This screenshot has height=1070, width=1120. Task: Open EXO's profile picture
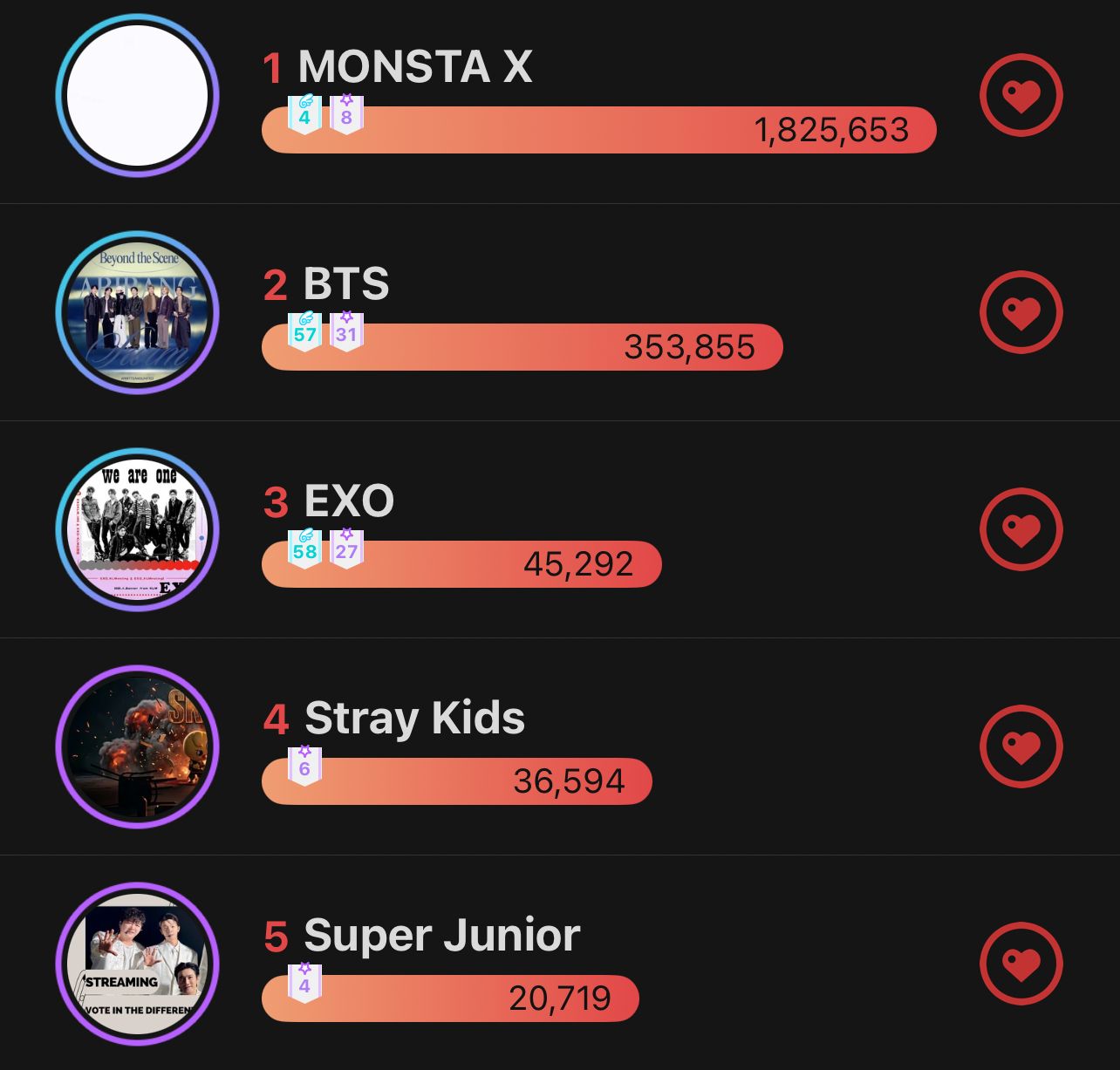point(138,529)
